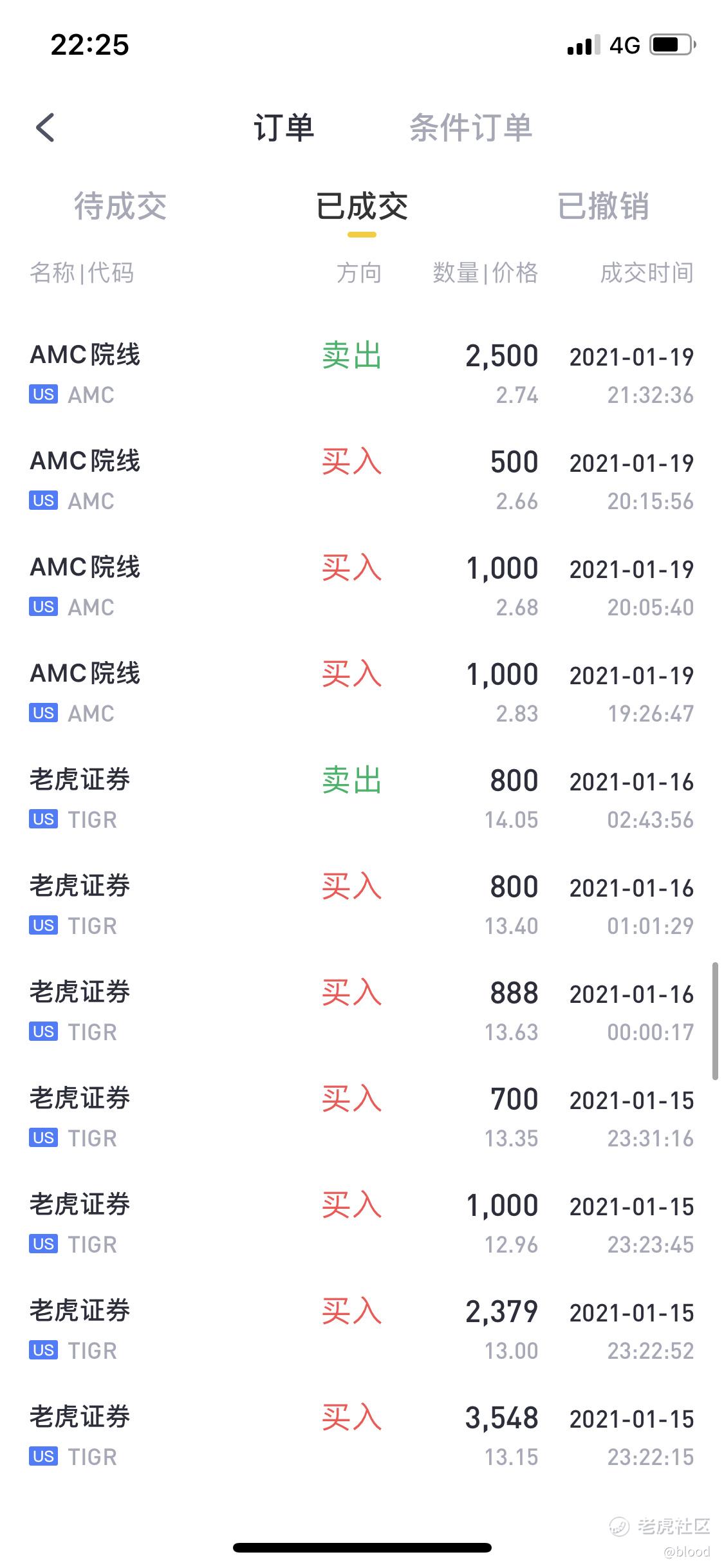The height and width of the screenshot is (1568, 724).
Task: Switch to the 条件订单 tab
Action: pos(470,127)
